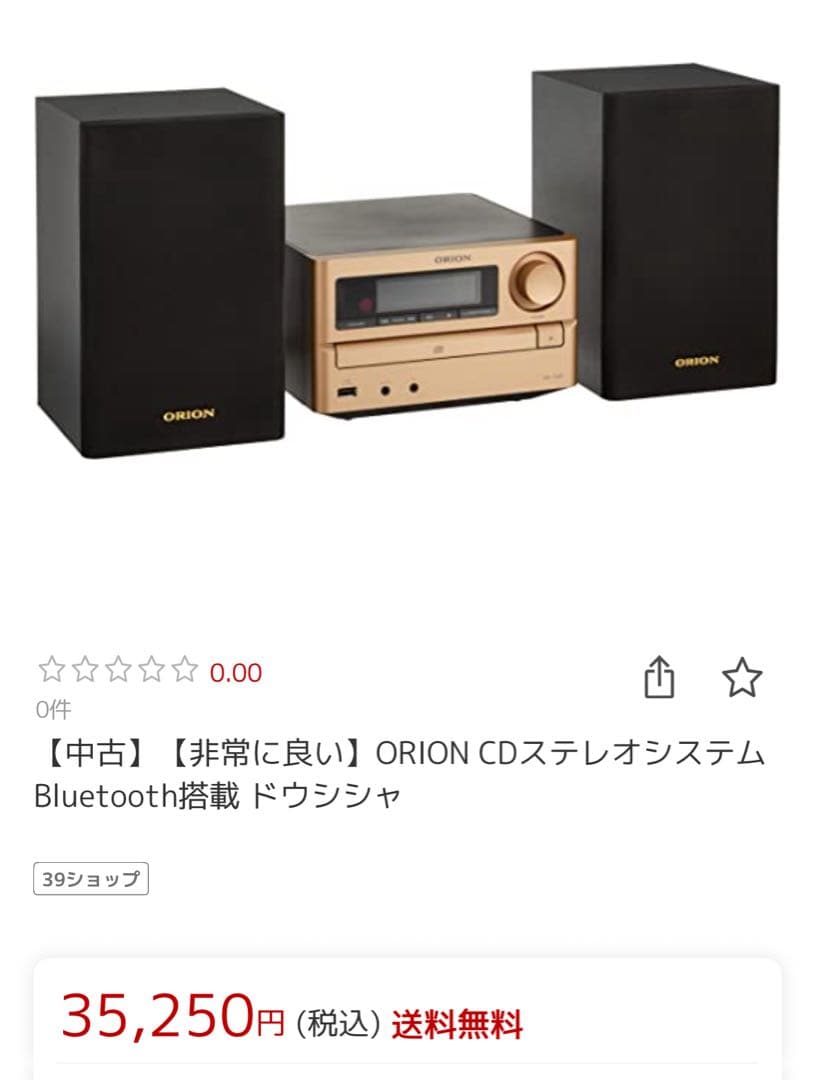
Task: Open the ORION stereo system product image
Action: coord(408,300)
